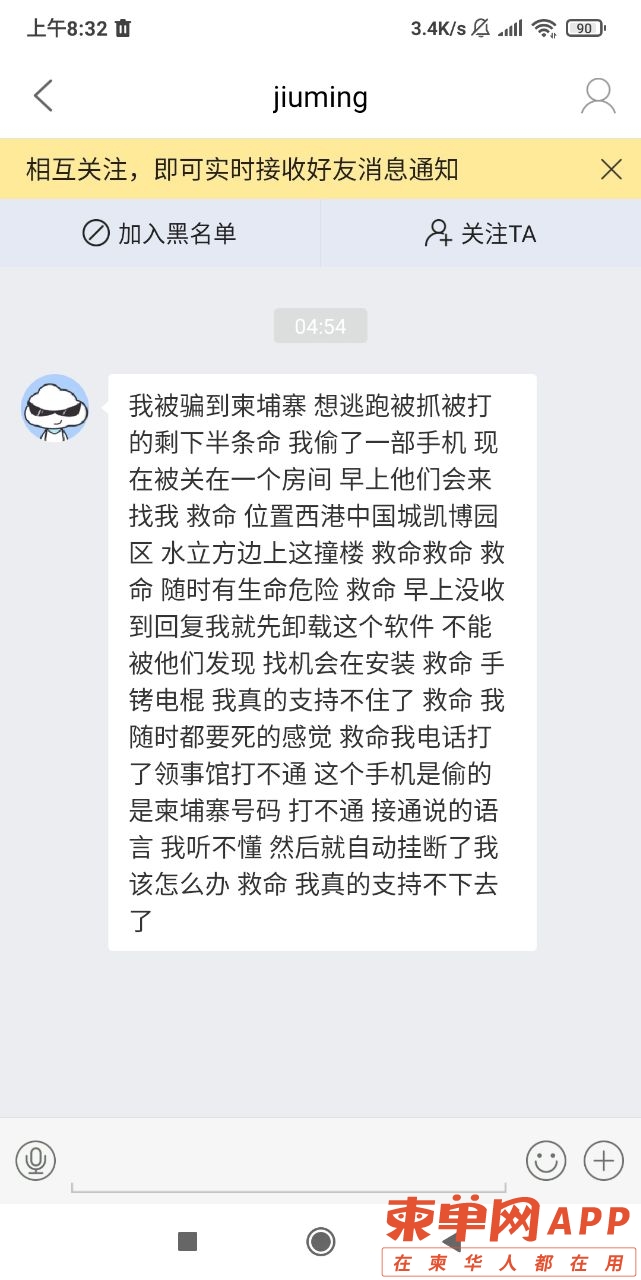This screenshot has width=641, height=1280.
Task: Add jiuming to the blacklist
Action: coord(160,234)
